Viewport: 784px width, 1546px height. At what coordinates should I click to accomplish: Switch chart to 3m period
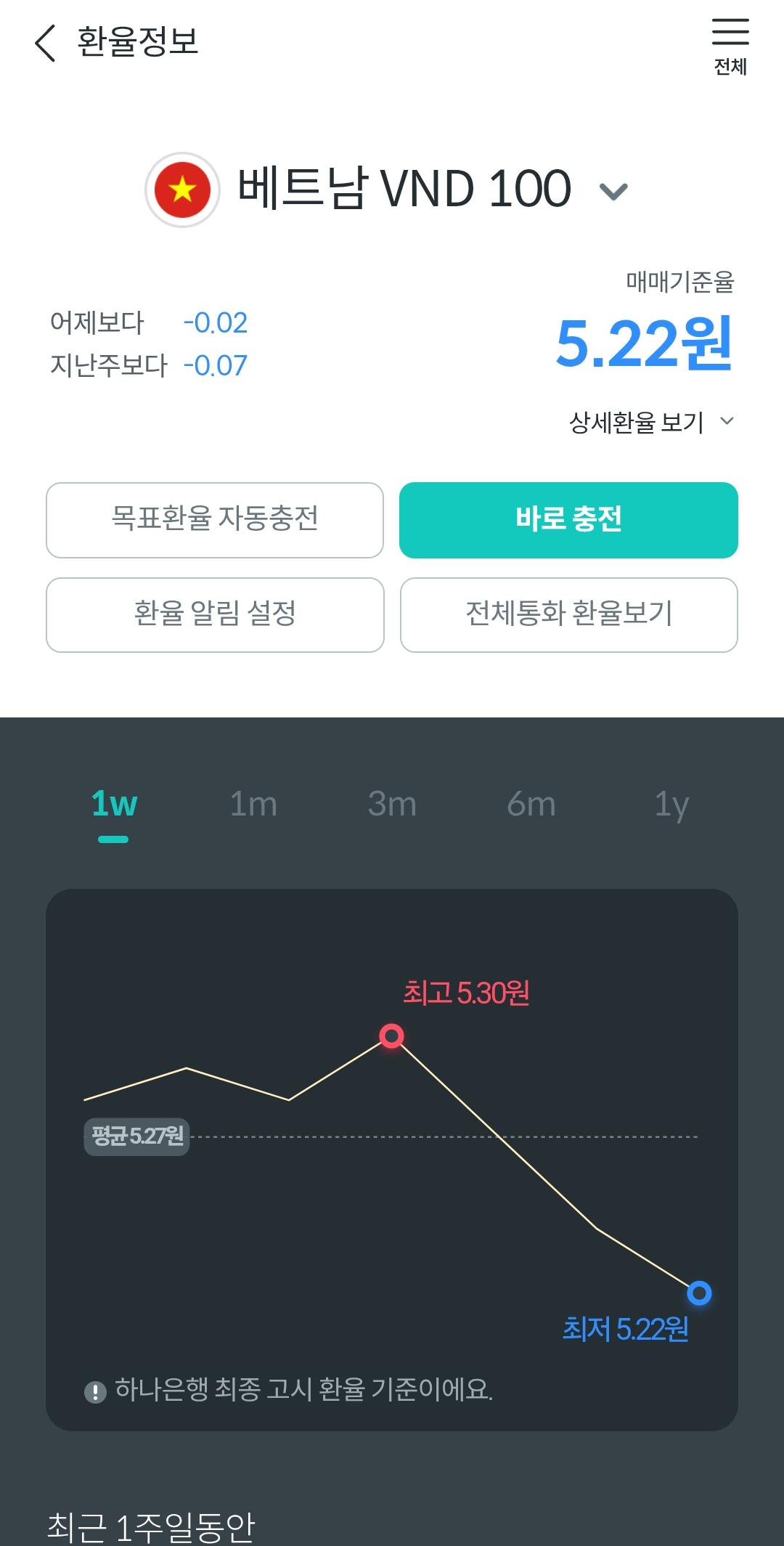tap(392, 805)
